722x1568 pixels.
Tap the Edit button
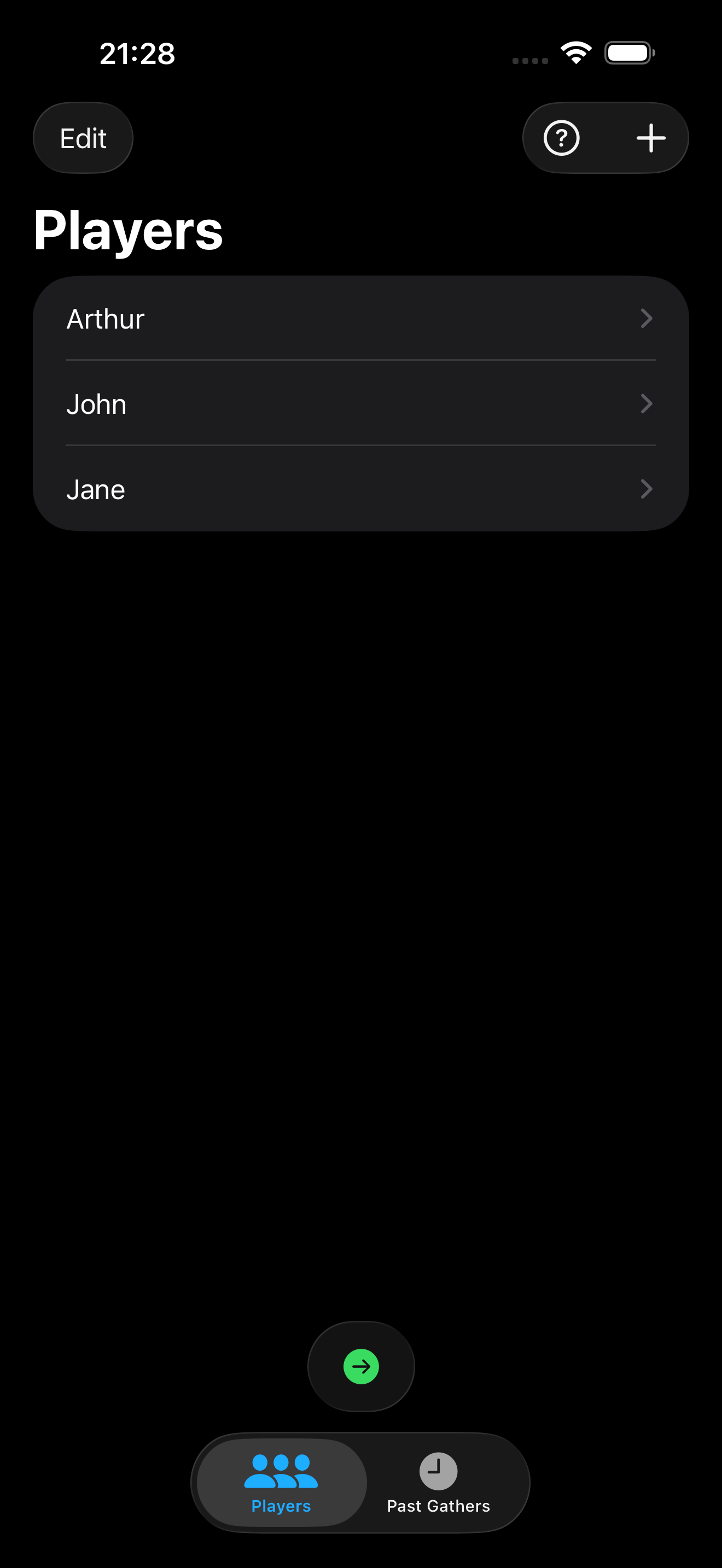pyautogui.click(x=83, y=138)
